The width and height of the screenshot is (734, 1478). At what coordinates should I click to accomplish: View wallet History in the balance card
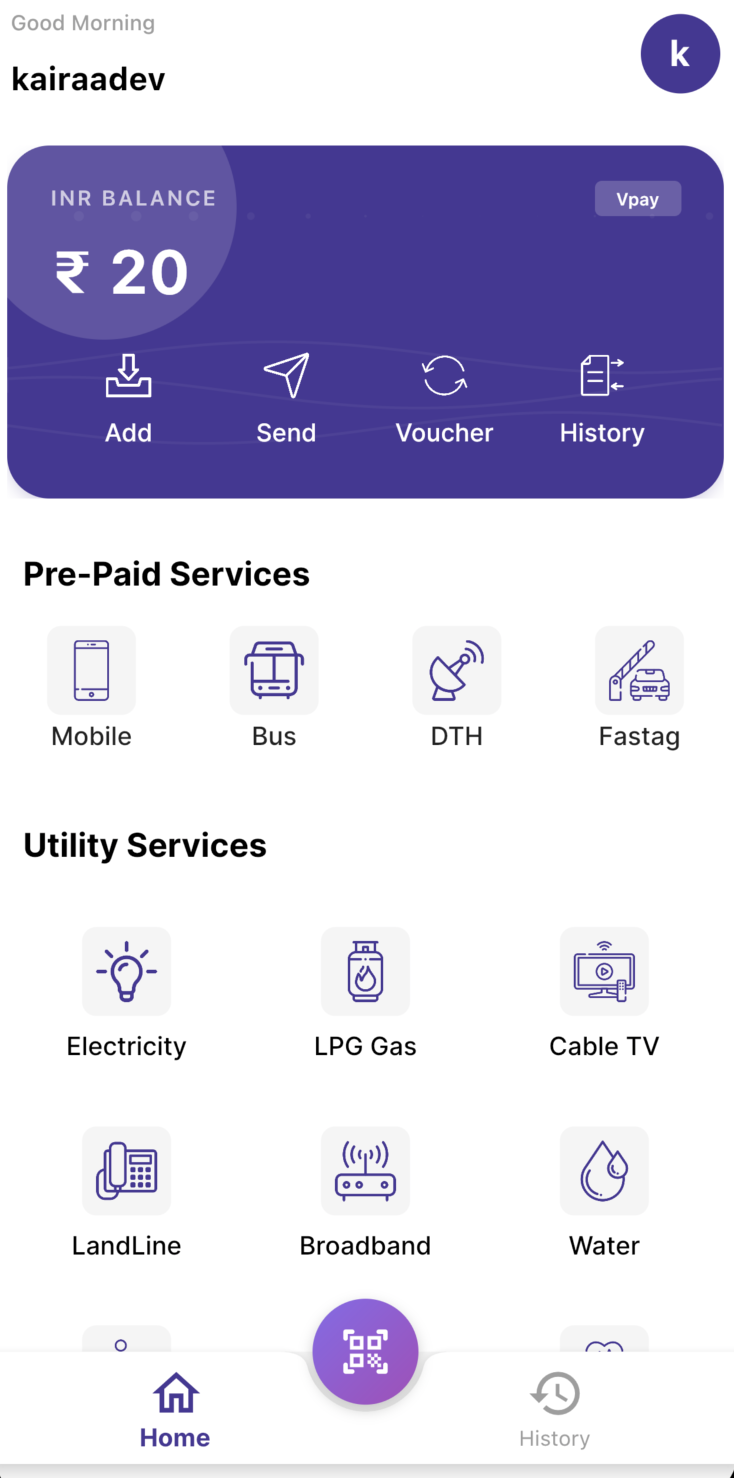coord(602,399)
